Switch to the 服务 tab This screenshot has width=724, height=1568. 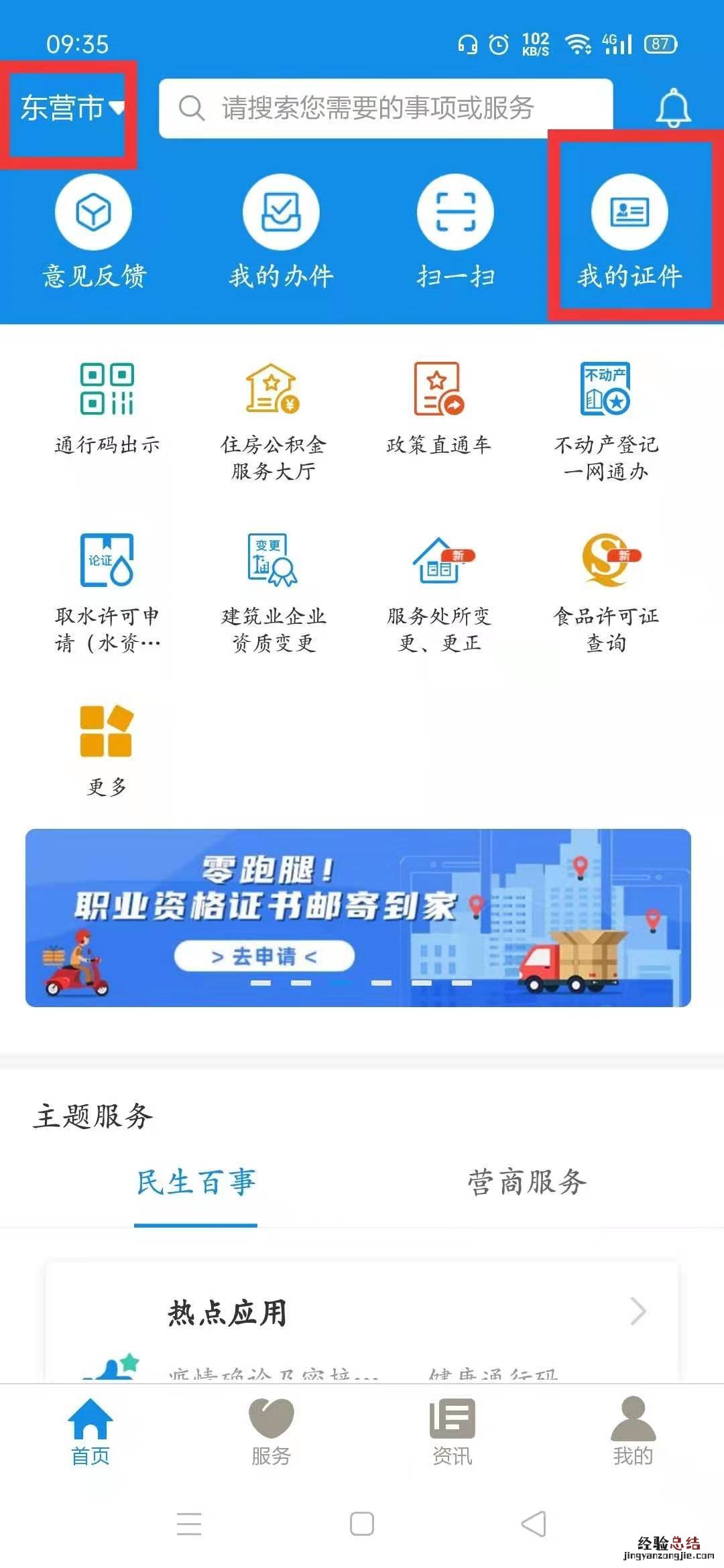click(x=271, y=1431)
